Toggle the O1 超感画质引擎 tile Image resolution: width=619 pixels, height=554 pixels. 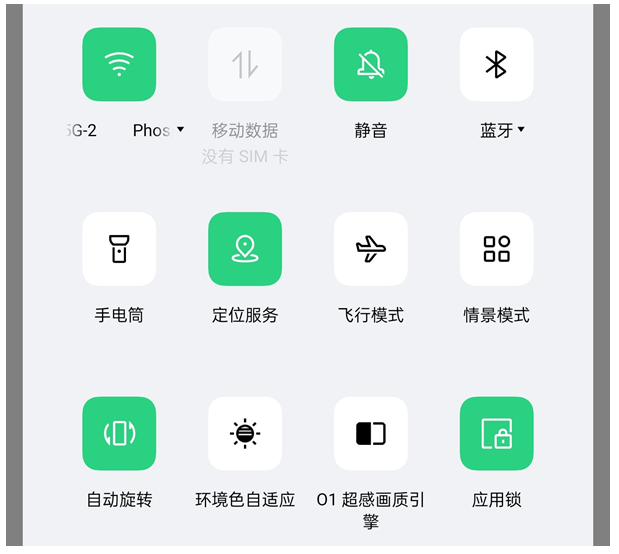tap(371, 433)
